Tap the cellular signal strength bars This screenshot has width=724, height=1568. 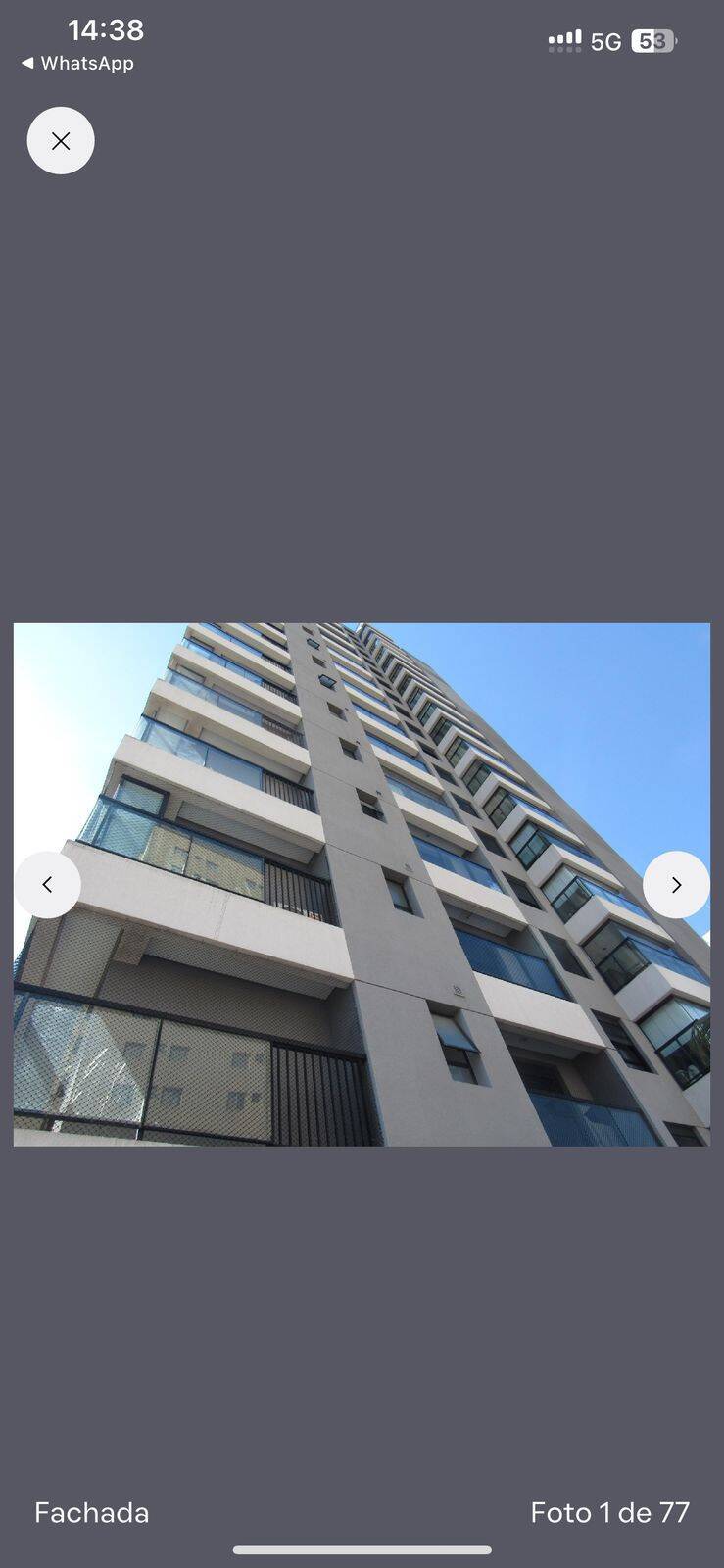566,40
